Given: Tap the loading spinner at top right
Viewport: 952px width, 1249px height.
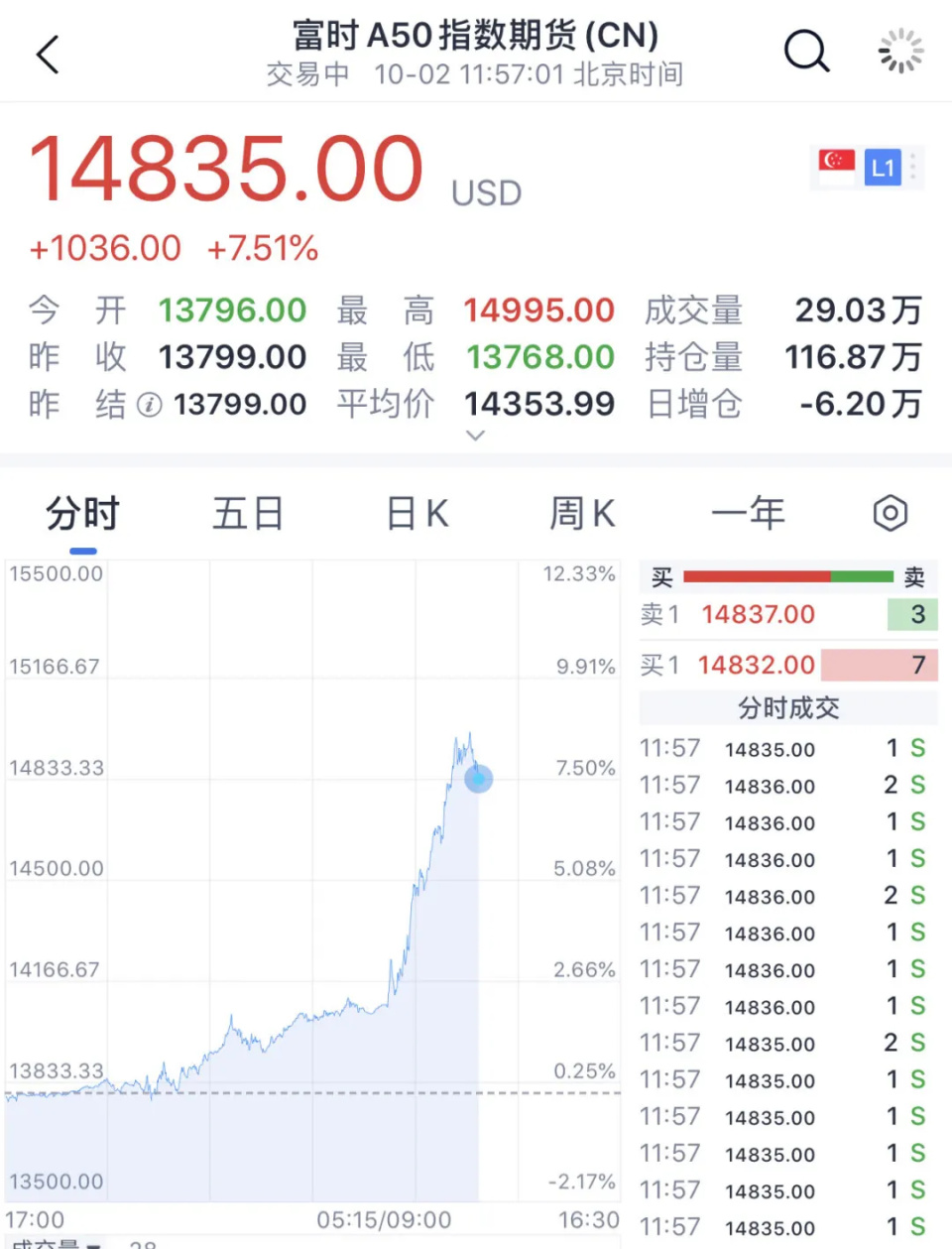Looking at the screenshot, I should 899,50.
